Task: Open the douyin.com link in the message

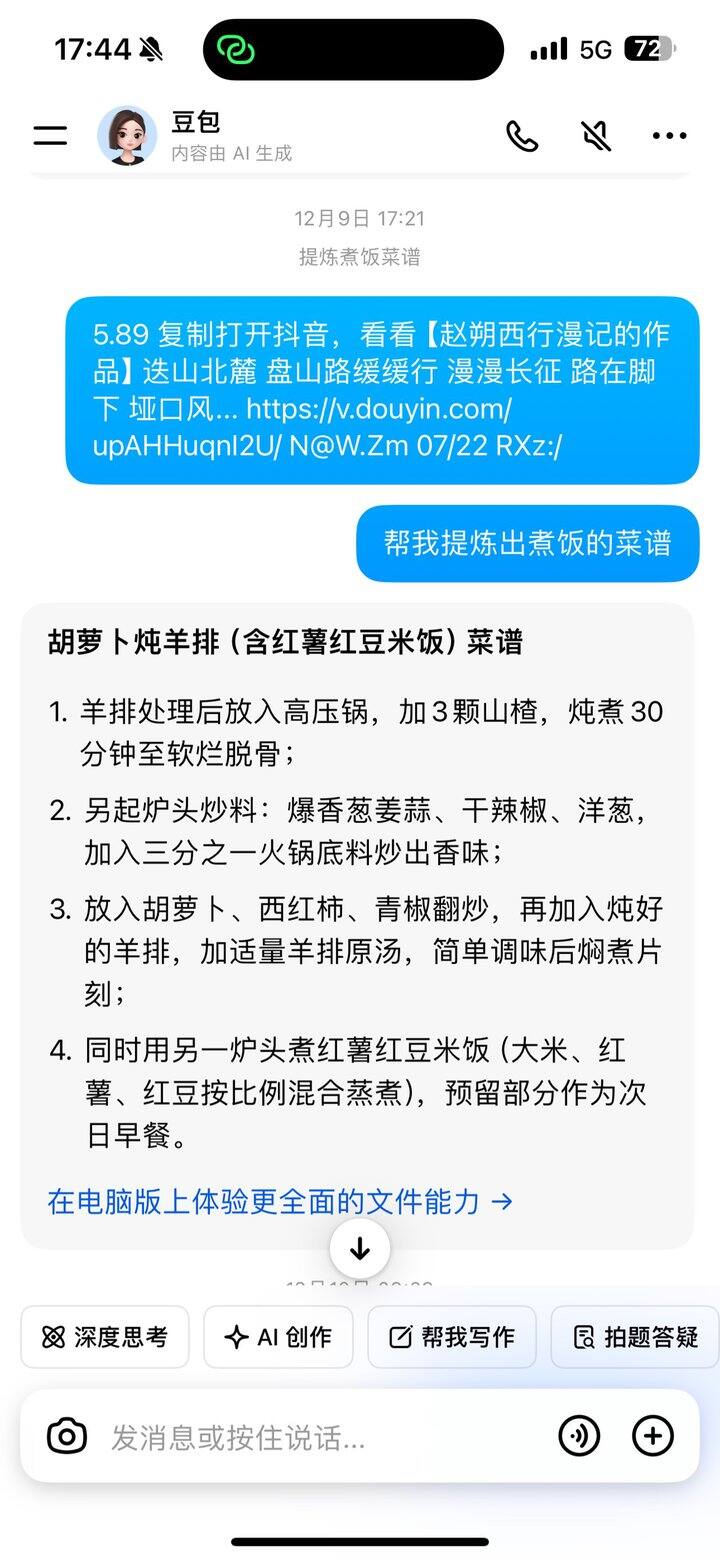Action: click(379, 409)
